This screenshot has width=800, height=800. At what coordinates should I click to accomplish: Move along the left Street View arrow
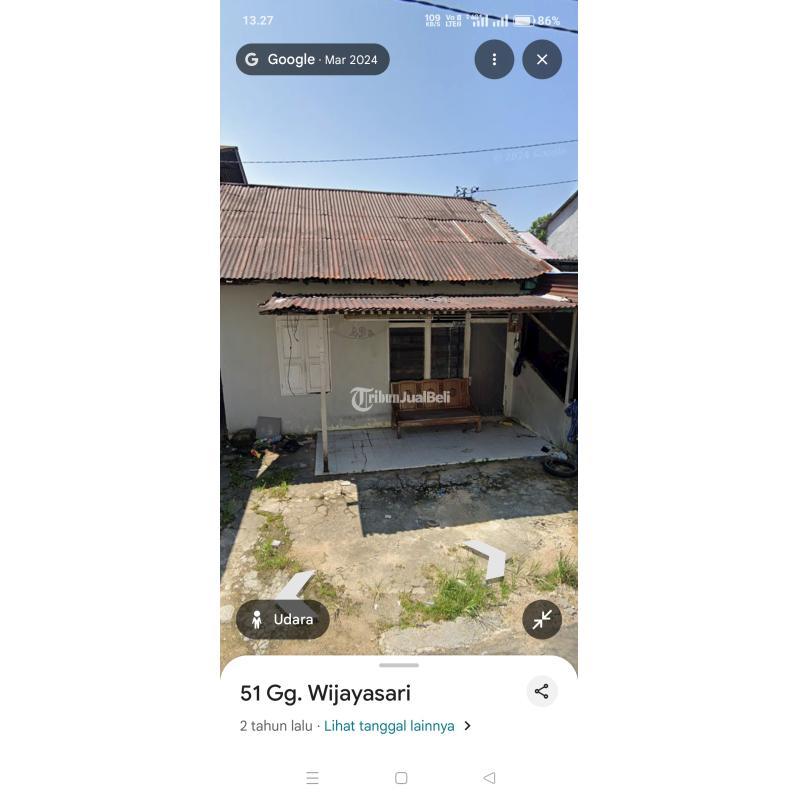[297, 587]
